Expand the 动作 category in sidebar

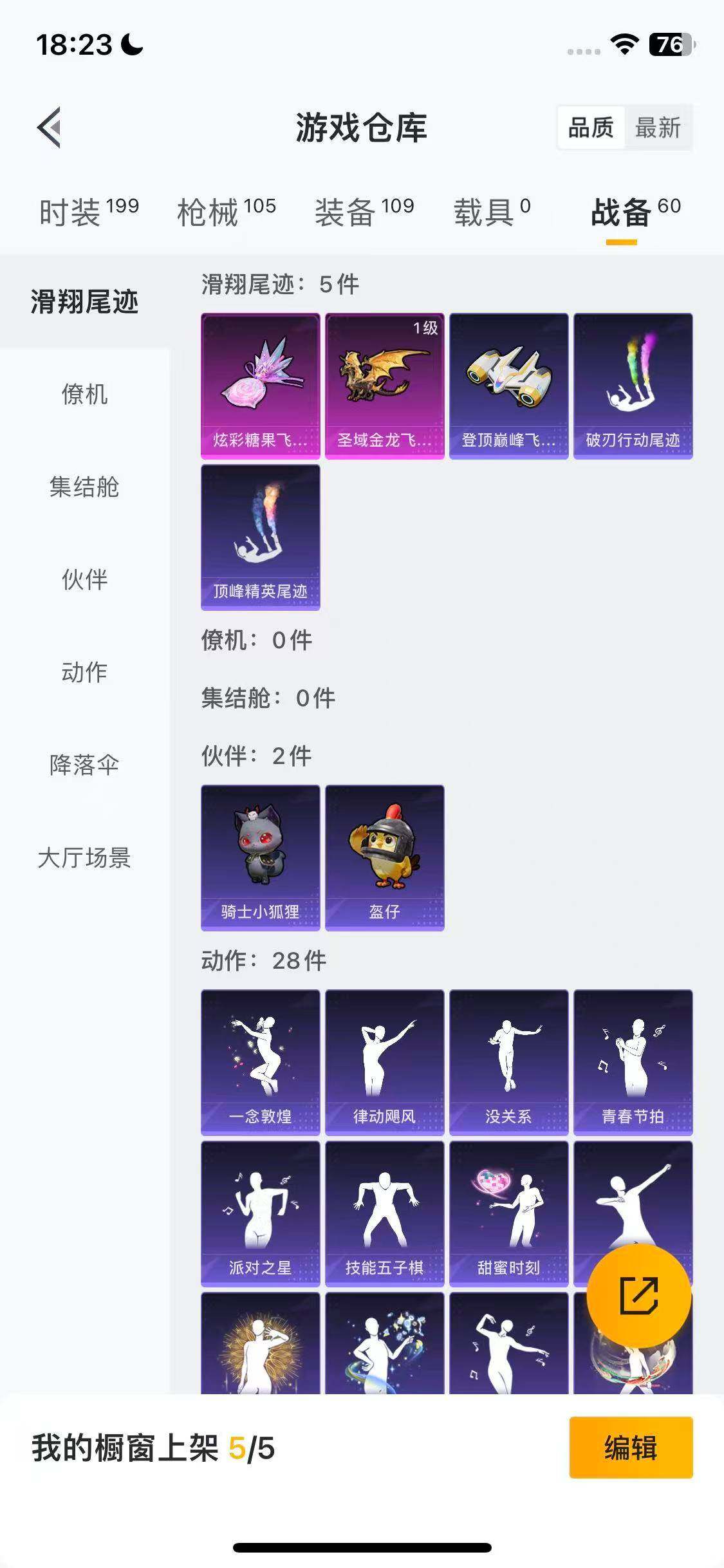click(x=84, y=673)
